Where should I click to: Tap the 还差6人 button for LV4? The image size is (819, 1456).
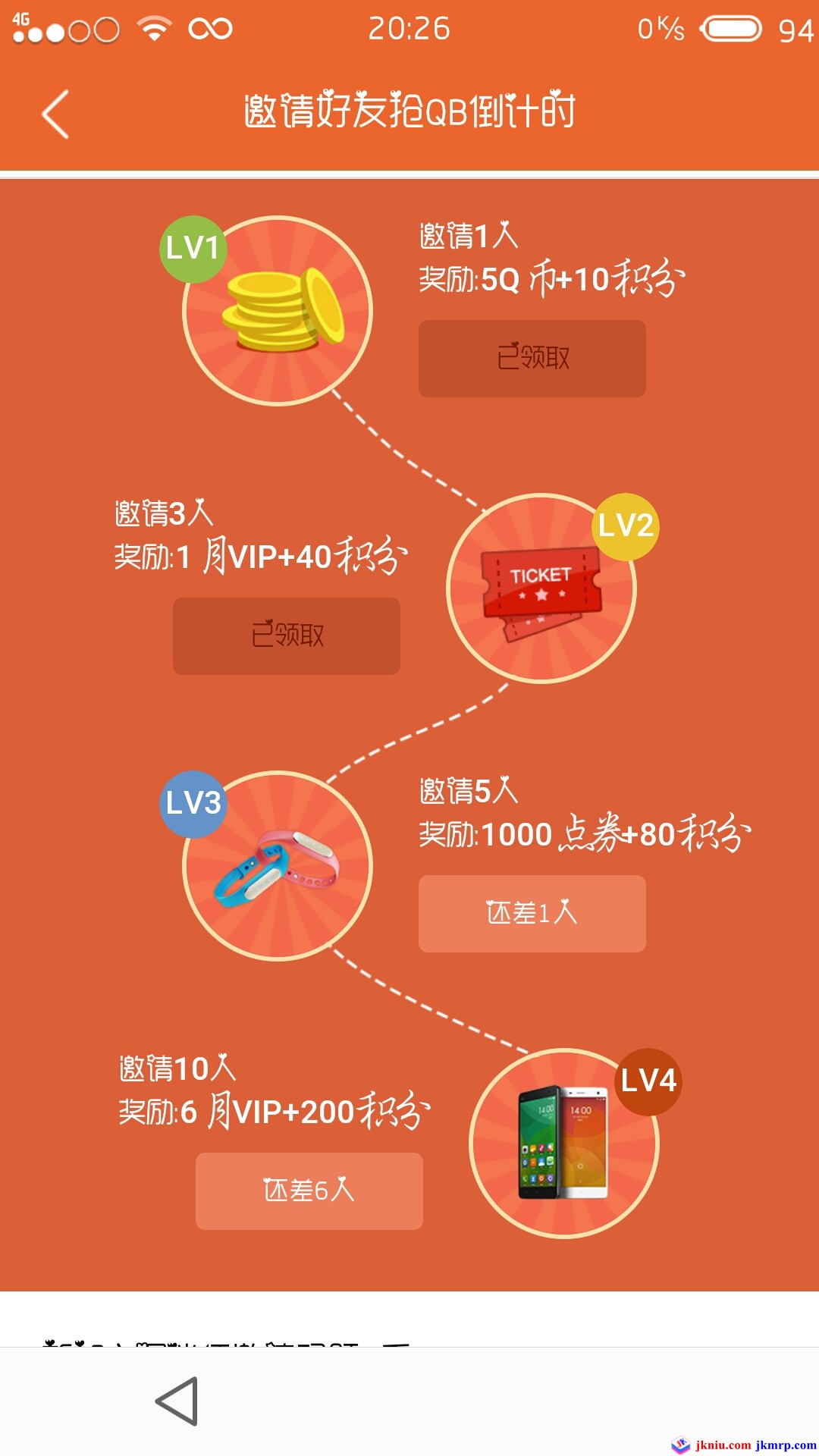click(309, 1191)
